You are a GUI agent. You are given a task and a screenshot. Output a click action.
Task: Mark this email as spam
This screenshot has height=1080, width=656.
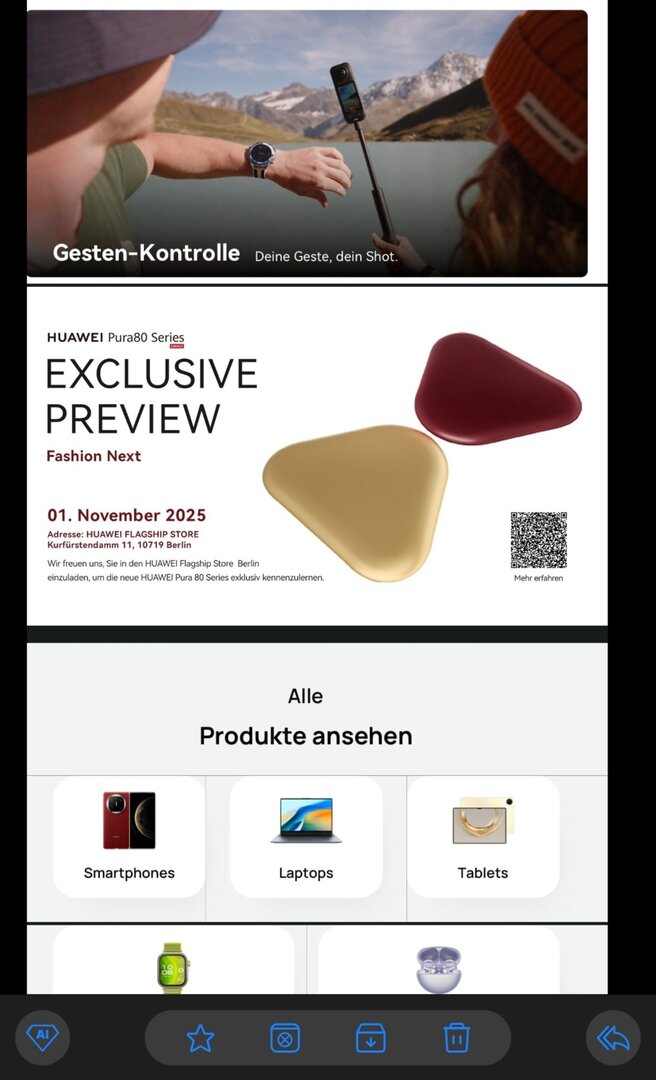285,1038
